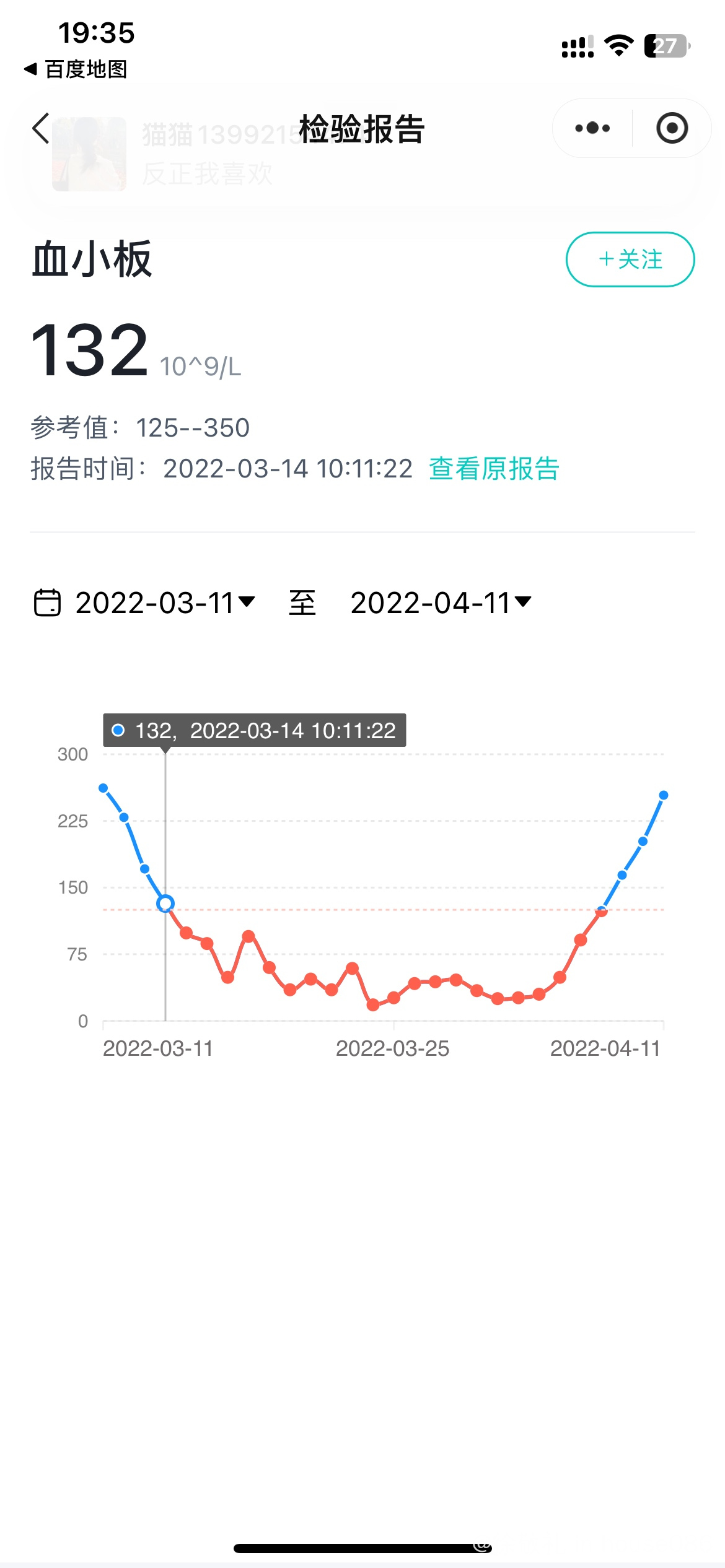
Task: Select the last chart point on 2022-04-11
Action: 663,795
